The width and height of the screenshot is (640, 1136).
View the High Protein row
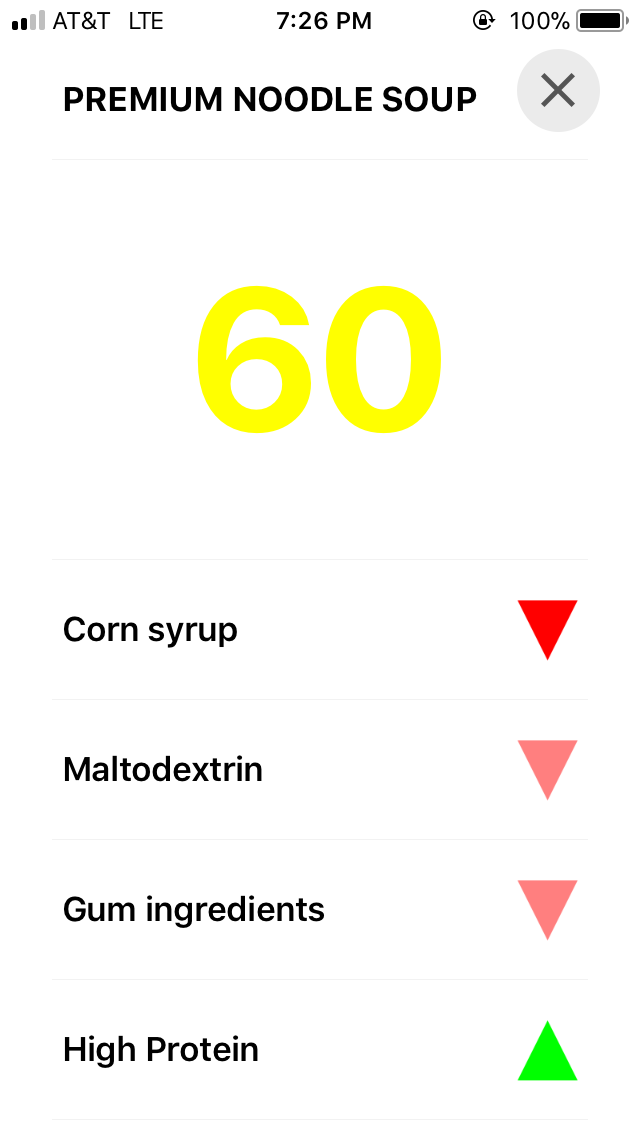tap(320, 1049)
